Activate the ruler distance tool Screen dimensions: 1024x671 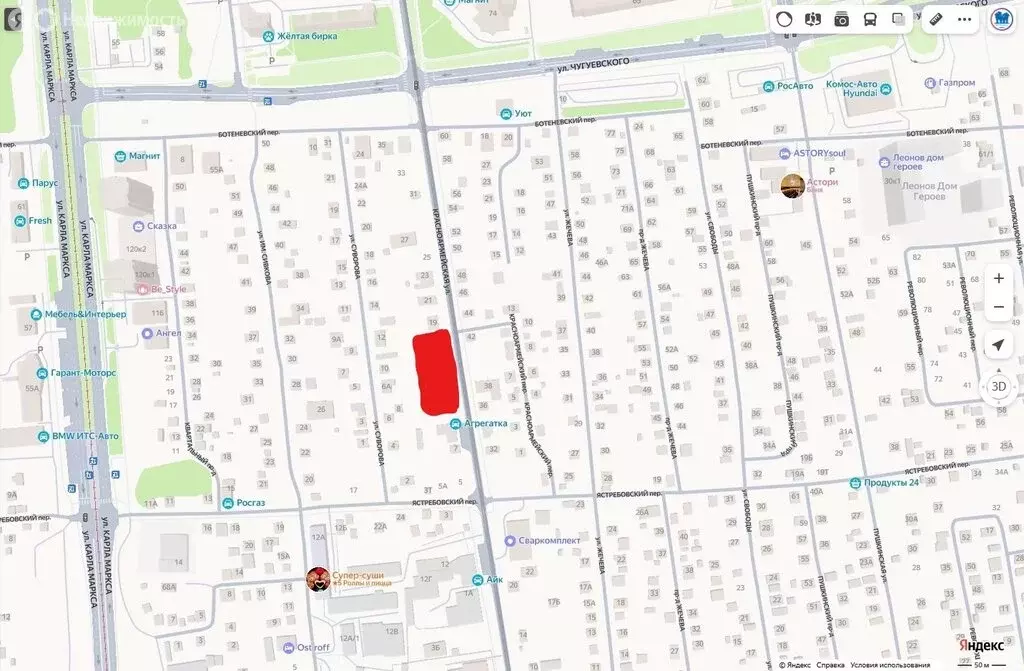(x=937, y=19)
